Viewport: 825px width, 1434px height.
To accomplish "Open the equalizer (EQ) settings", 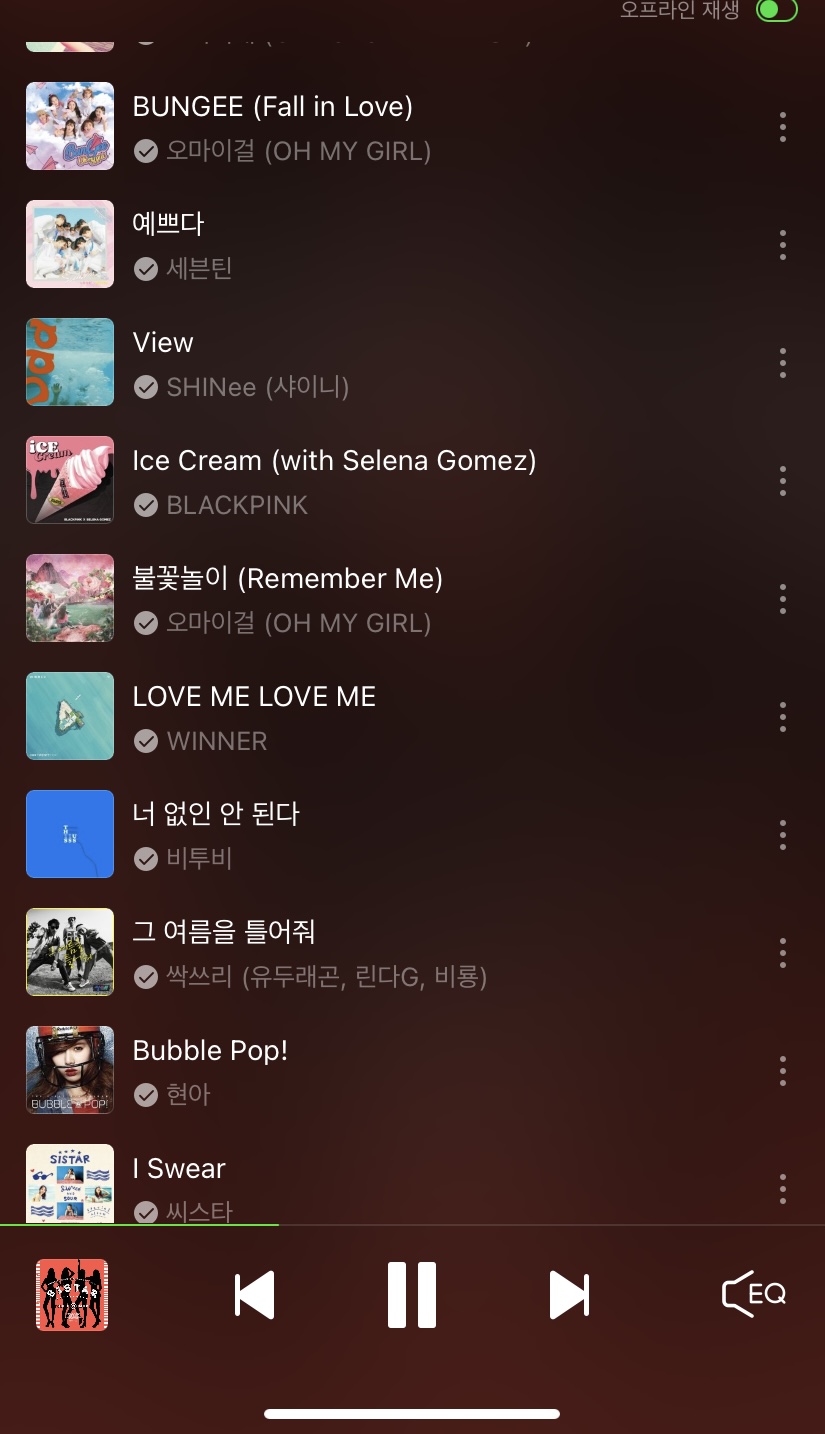I will point(755,1294).
